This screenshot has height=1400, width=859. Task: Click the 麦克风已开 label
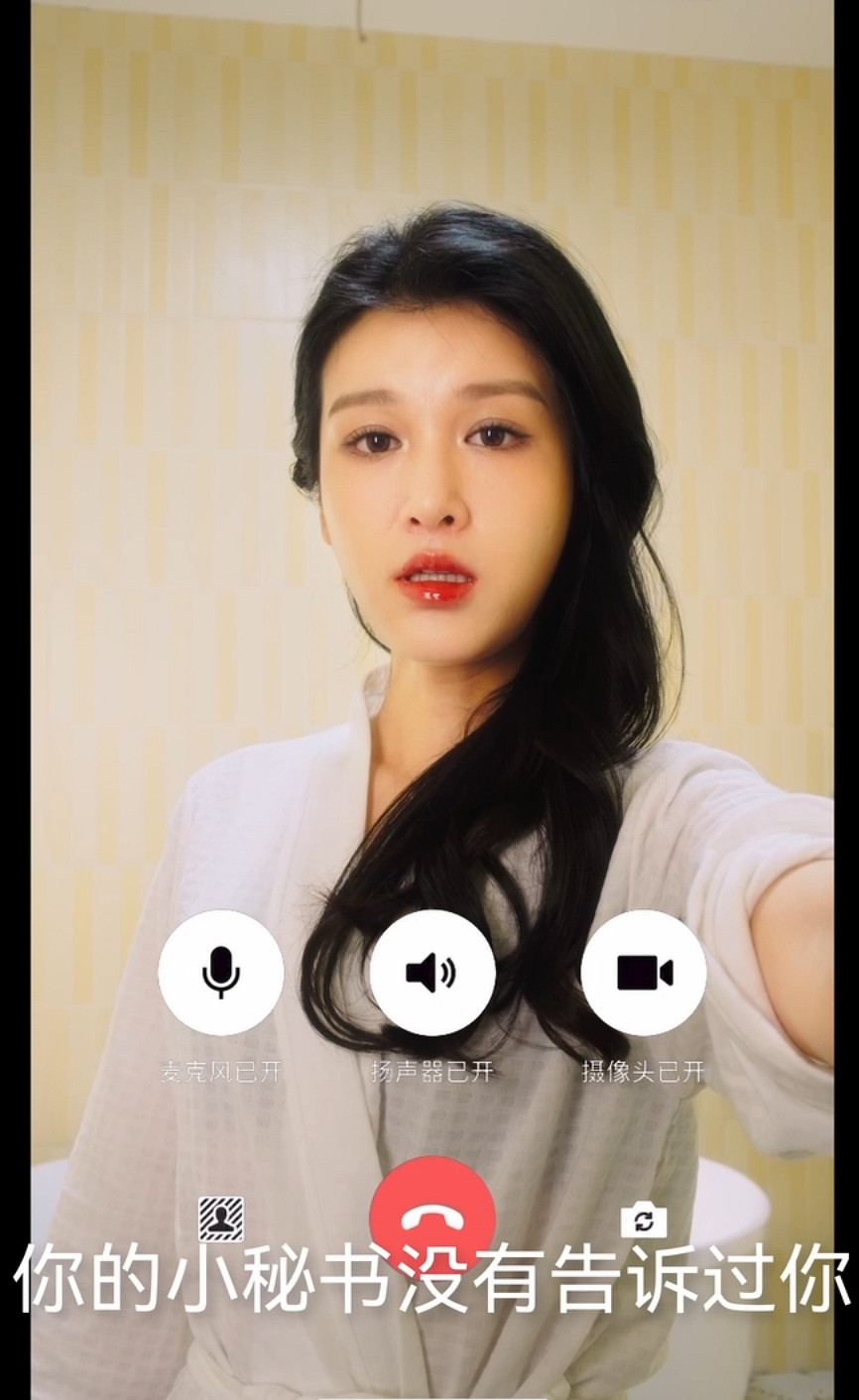click(220, 1071)
